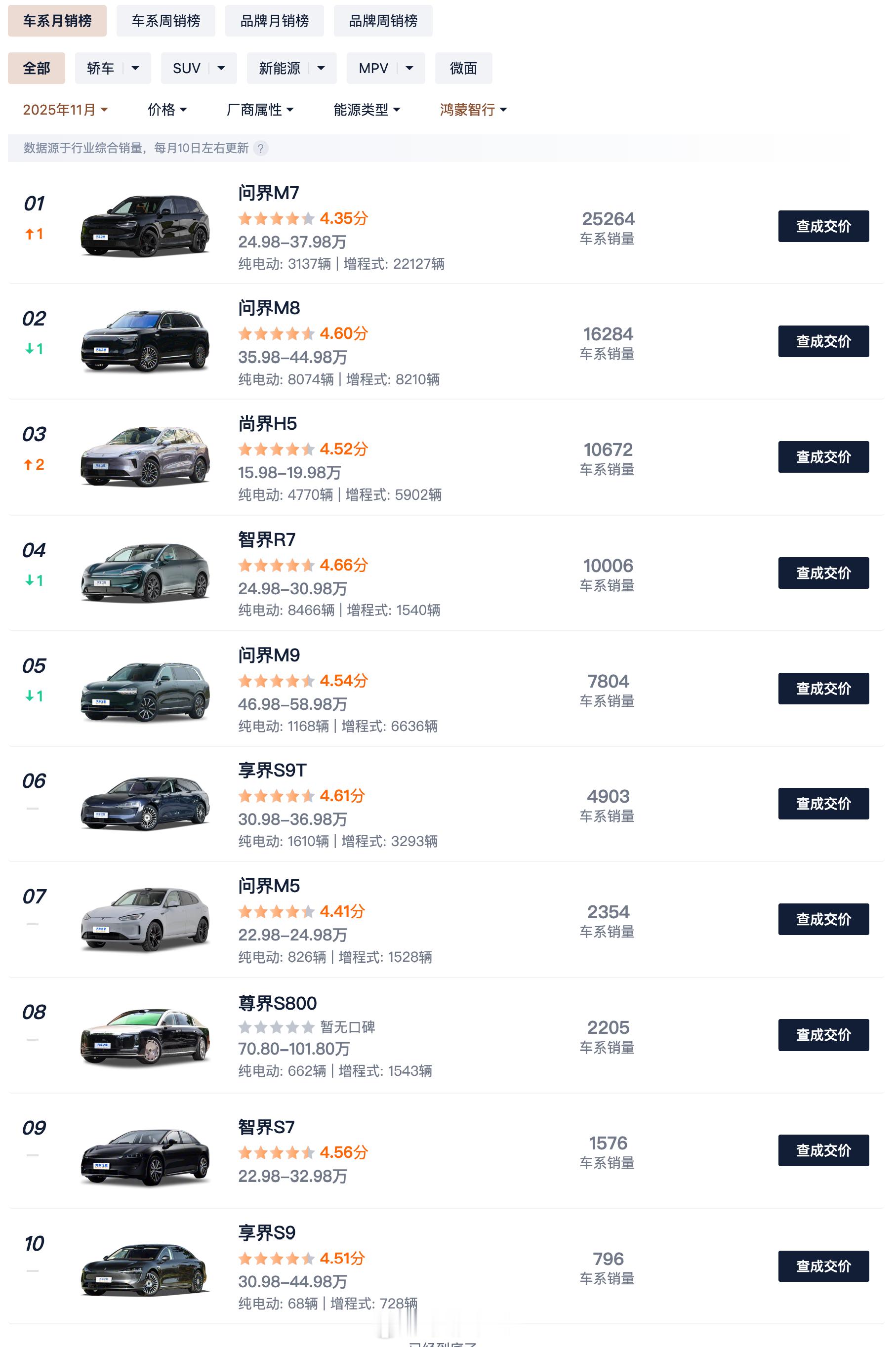Open the 品牌周销榜 tab
This screenshot has height=1347, width=896.
click(383, 20)
